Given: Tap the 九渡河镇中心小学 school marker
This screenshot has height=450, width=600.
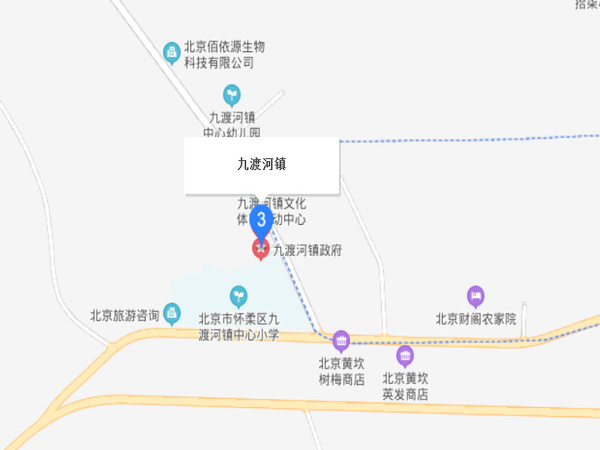Looking at the screenshot, I should (x=238, y=296).
